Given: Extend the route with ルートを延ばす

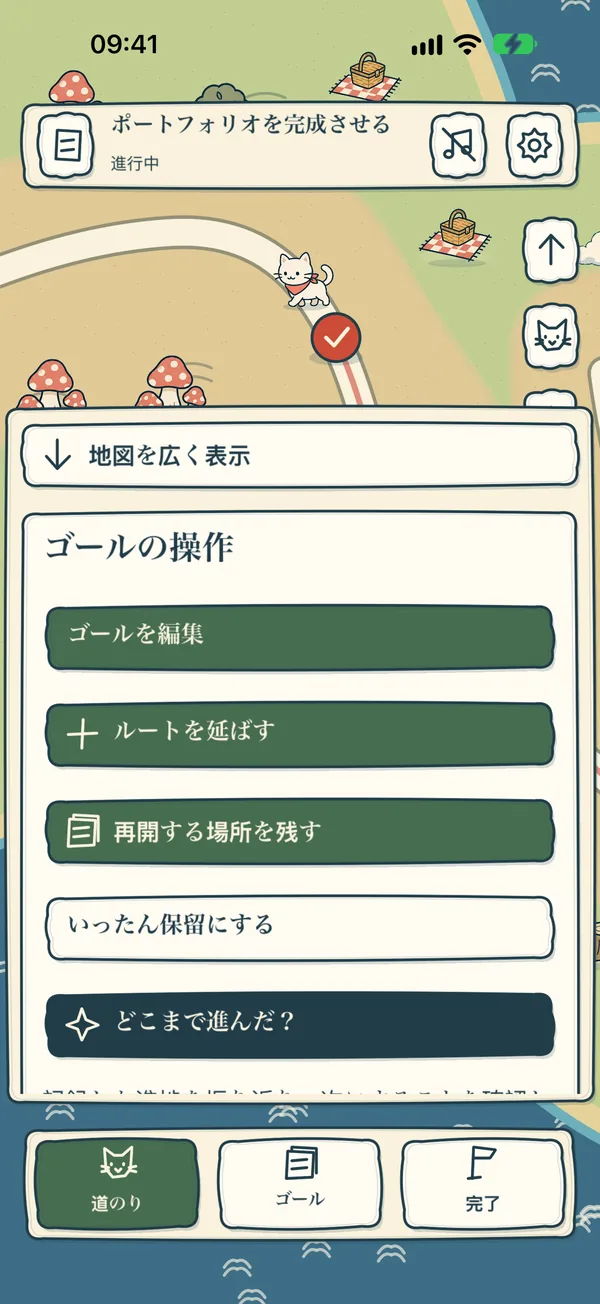Looking at the screenshot, I should 300,734.
